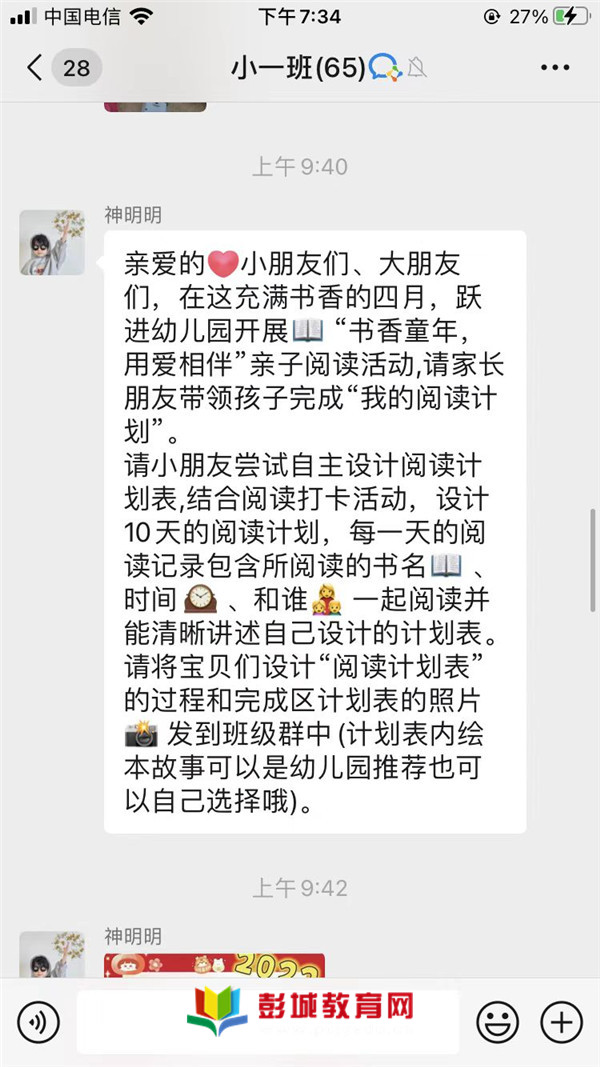Viewport: 600px width, 1067px height.
Task: Open 神明明's avatar above the long message
Action: click(52, 242)
